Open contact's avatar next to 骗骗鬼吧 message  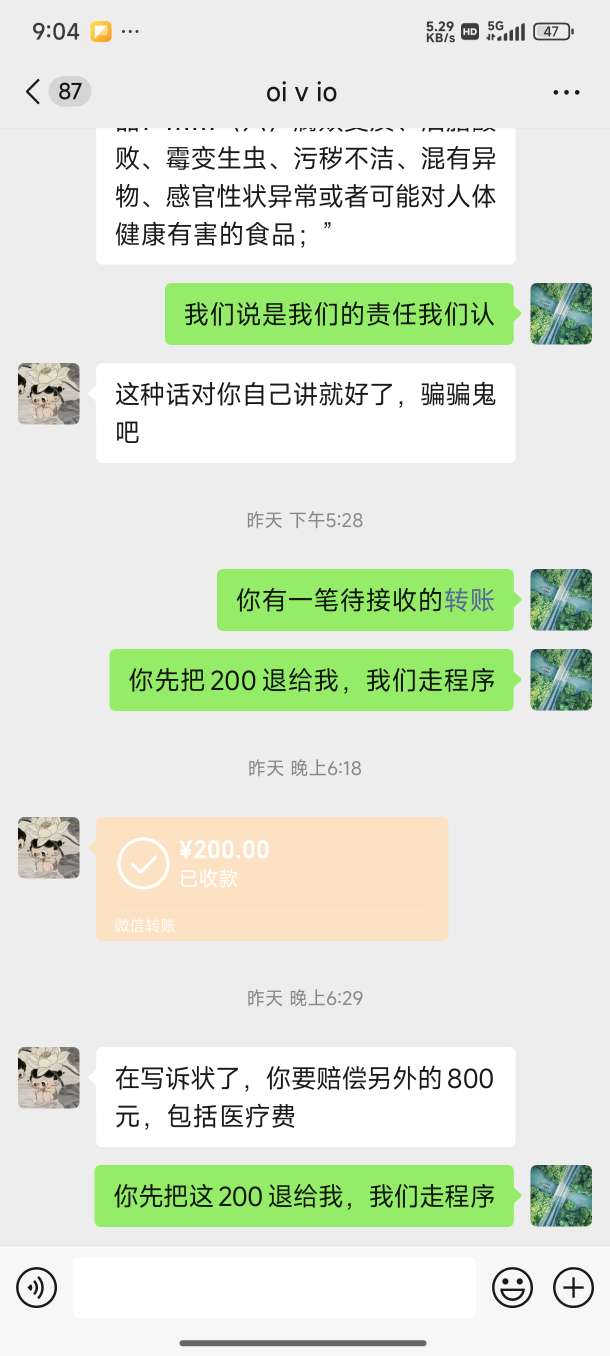pos(49,393)
